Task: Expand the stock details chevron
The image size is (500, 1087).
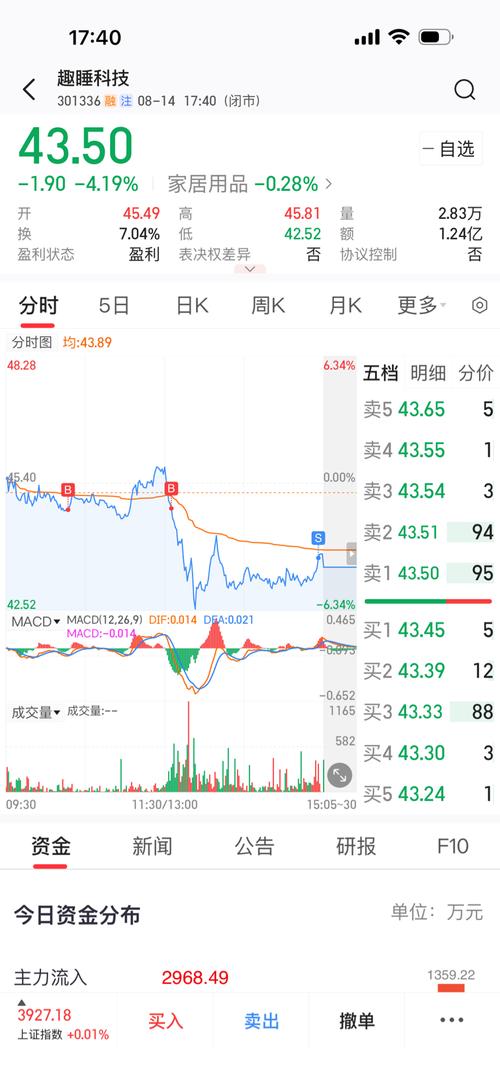Action: (x=250, y=269)
